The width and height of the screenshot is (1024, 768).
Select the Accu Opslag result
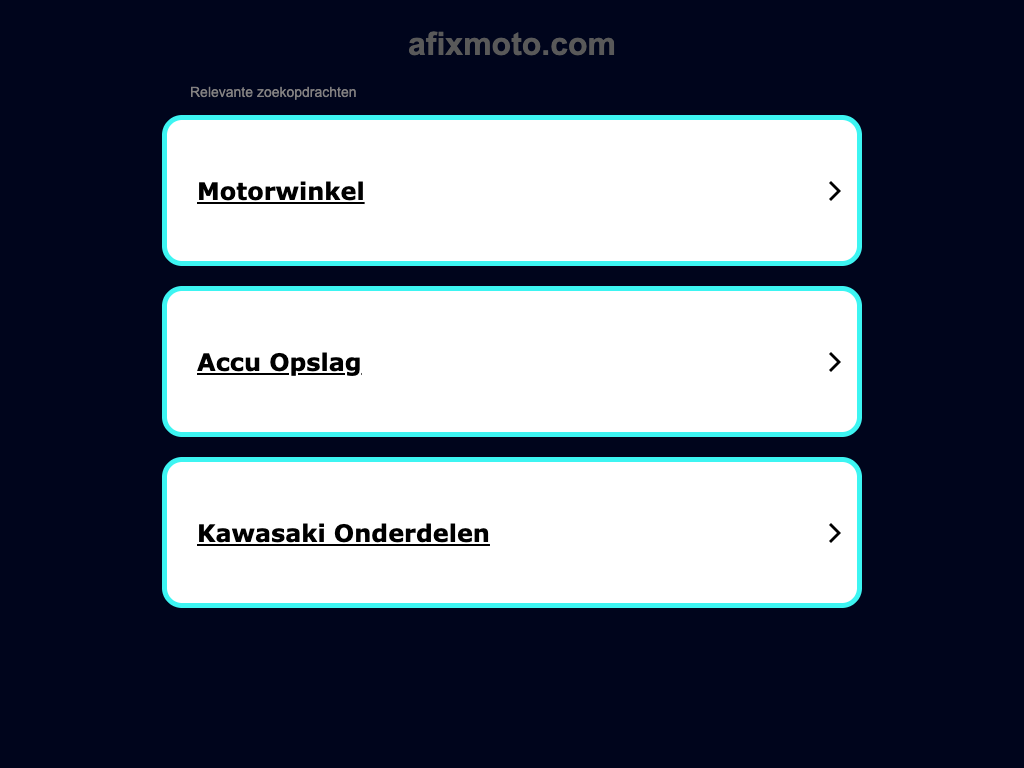click(279, 362)
